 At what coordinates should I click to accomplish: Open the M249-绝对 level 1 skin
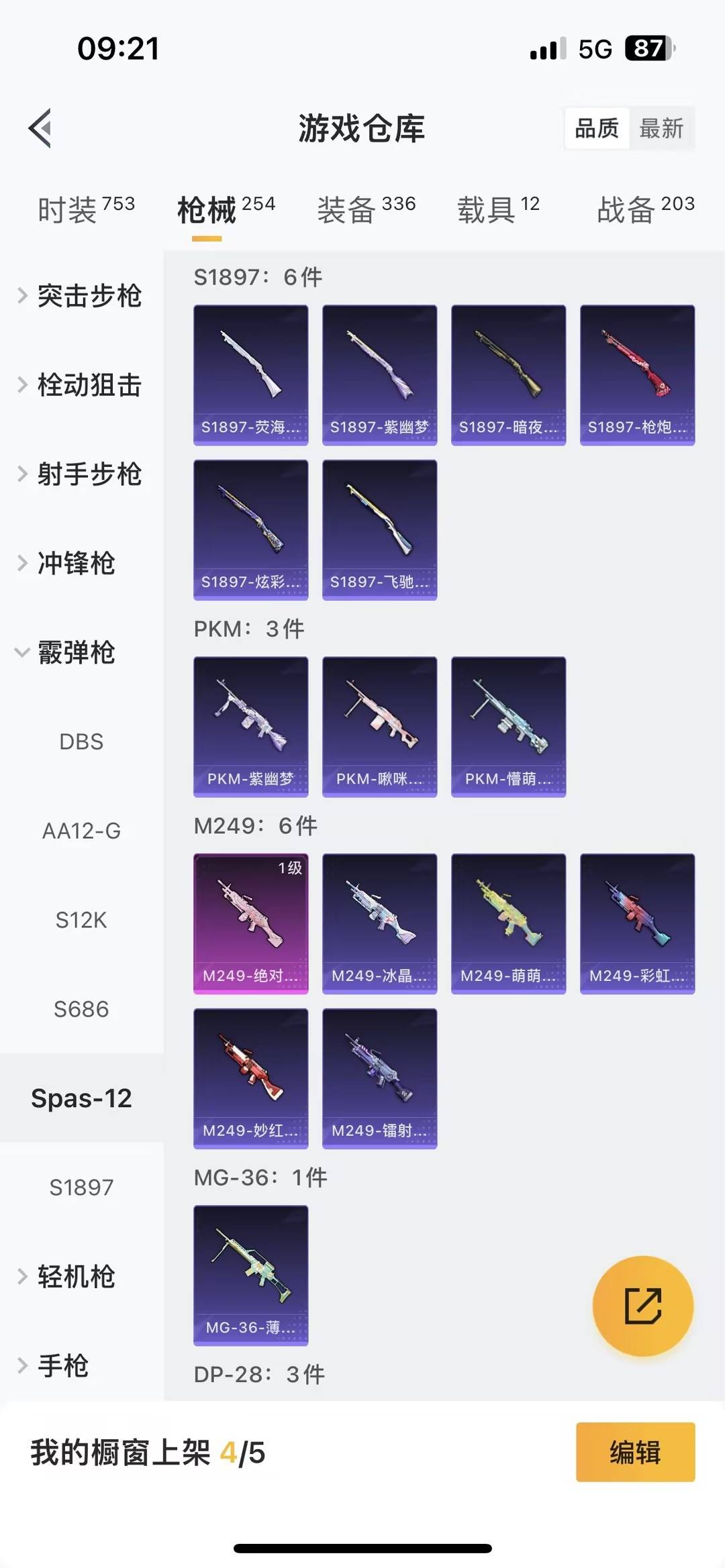point(250,924)
